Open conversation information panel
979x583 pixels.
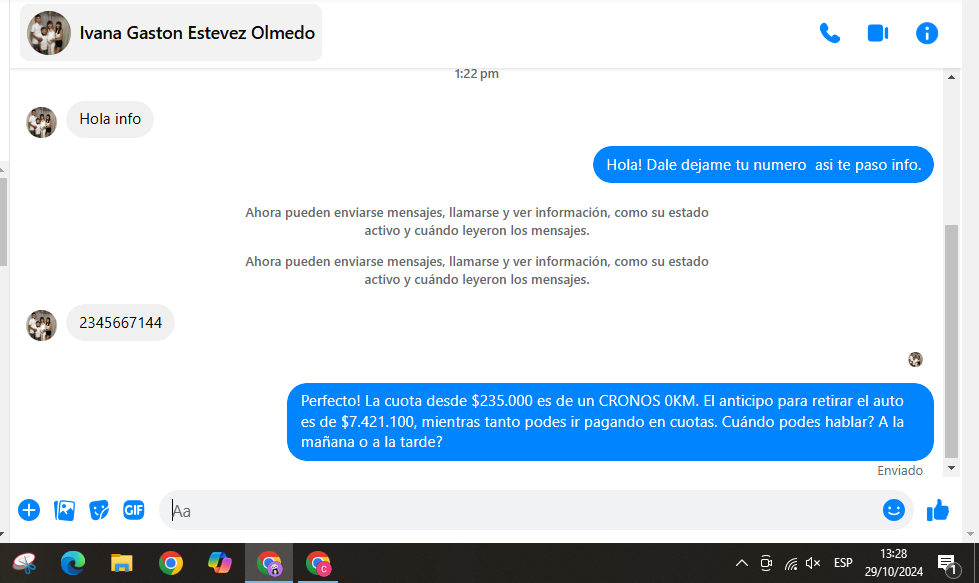click(x=927, y=33)
